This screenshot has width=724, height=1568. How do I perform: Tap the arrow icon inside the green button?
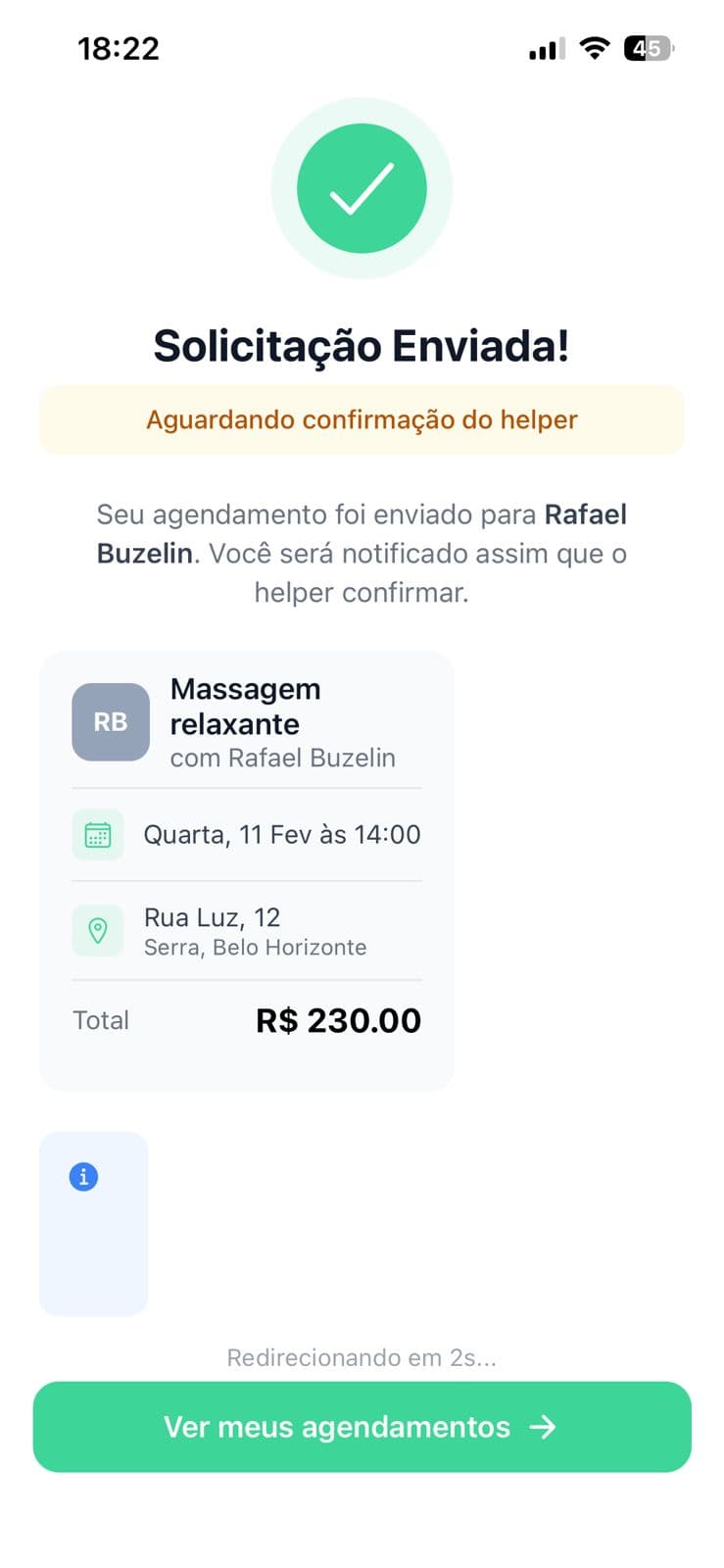pos(547,1427)
